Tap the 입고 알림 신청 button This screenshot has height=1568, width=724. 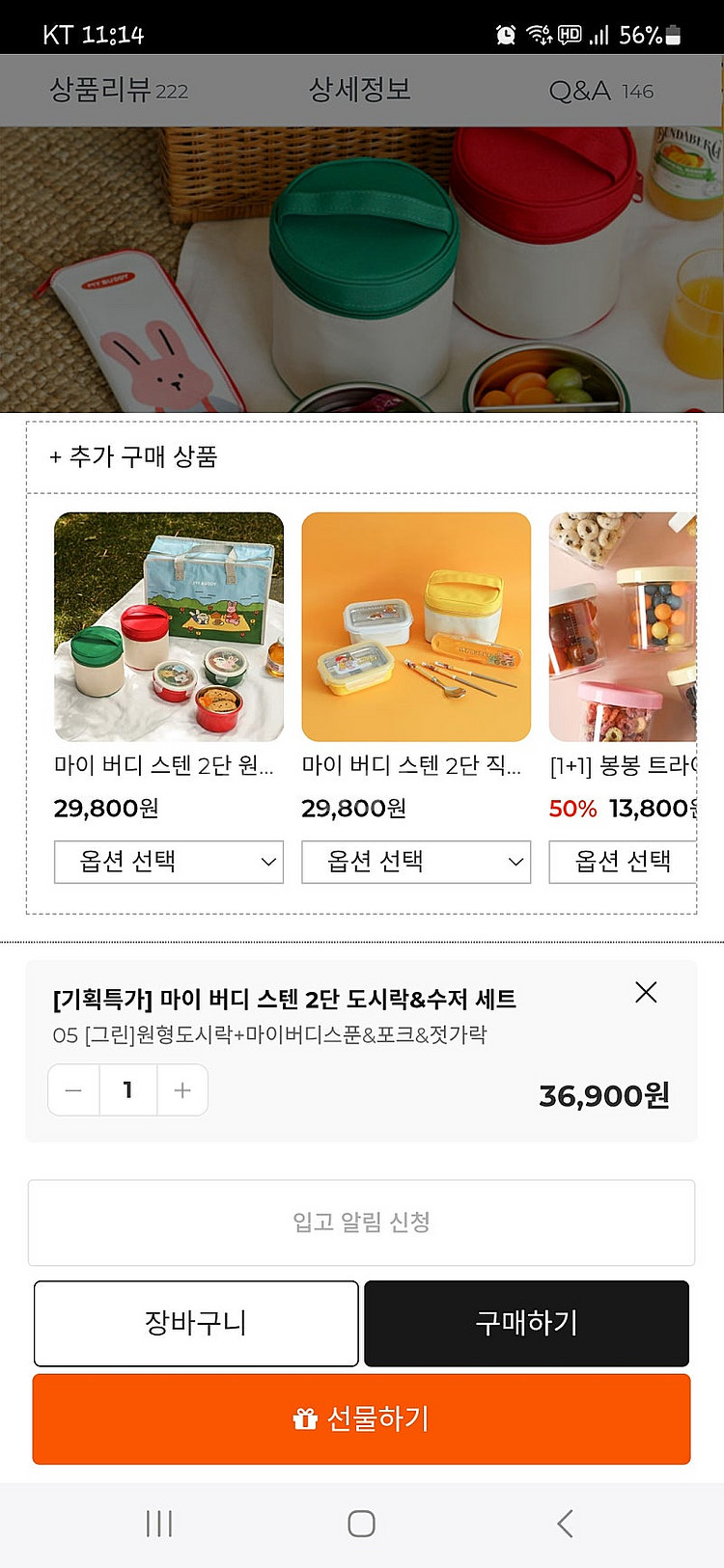click(361, 1223)
